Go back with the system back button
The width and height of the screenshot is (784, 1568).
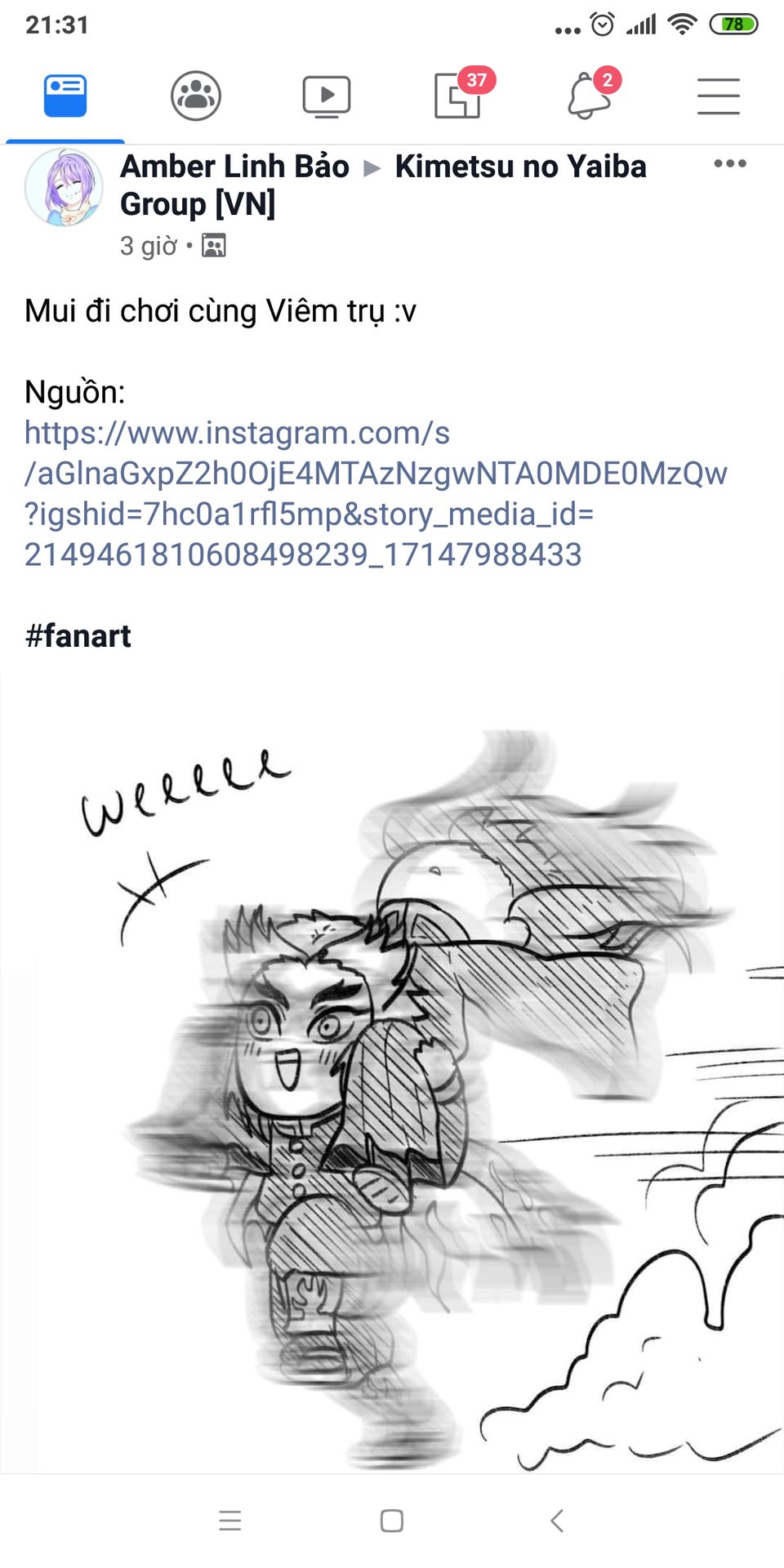(557, 1521)
